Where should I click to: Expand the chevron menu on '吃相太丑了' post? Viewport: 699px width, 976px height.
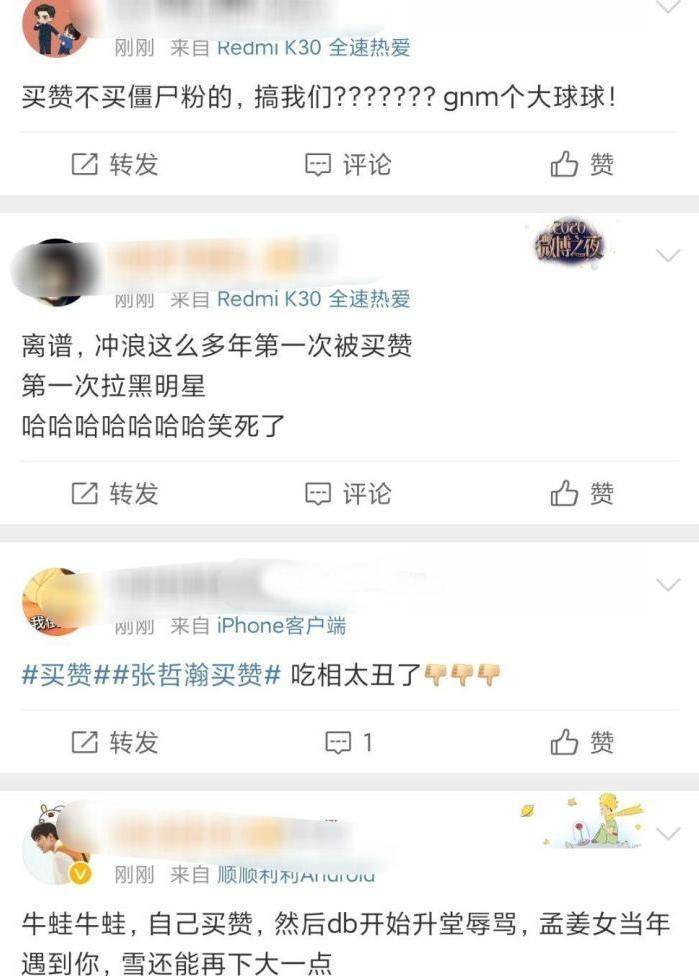pos(667,584)
